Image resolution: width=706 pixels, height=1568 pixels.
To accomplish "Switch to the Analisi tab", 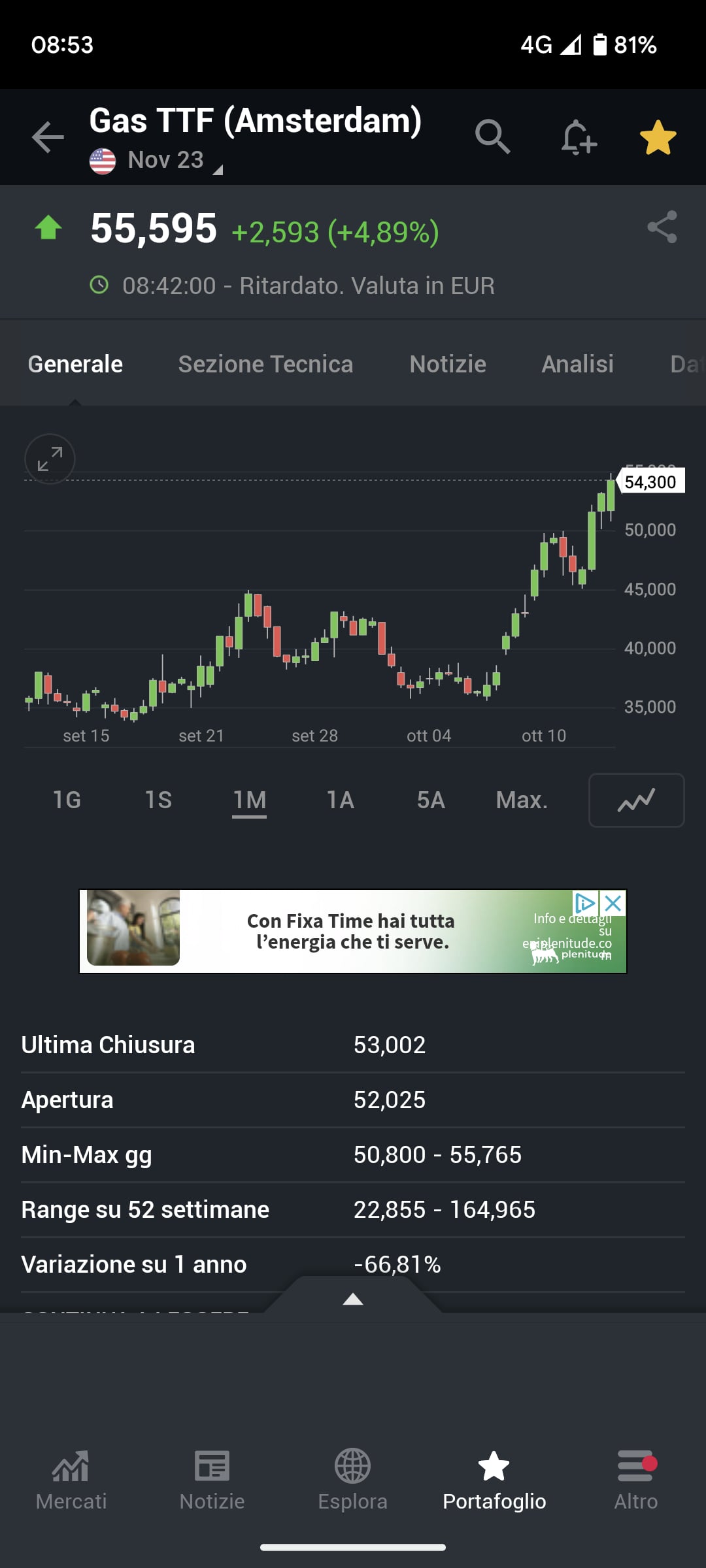I will (x=577, y=364).
